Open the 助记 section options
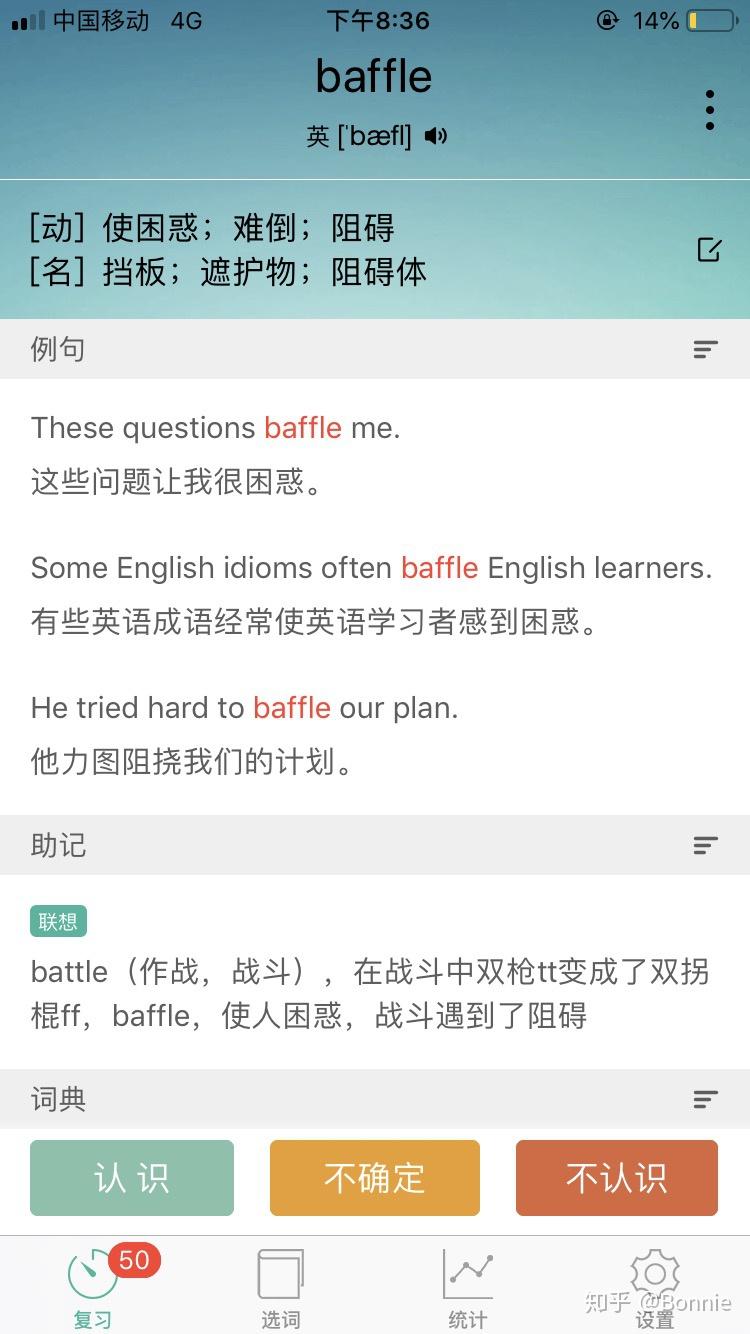This screenshot has height=1334, width=750. click(x=706, y=845)
